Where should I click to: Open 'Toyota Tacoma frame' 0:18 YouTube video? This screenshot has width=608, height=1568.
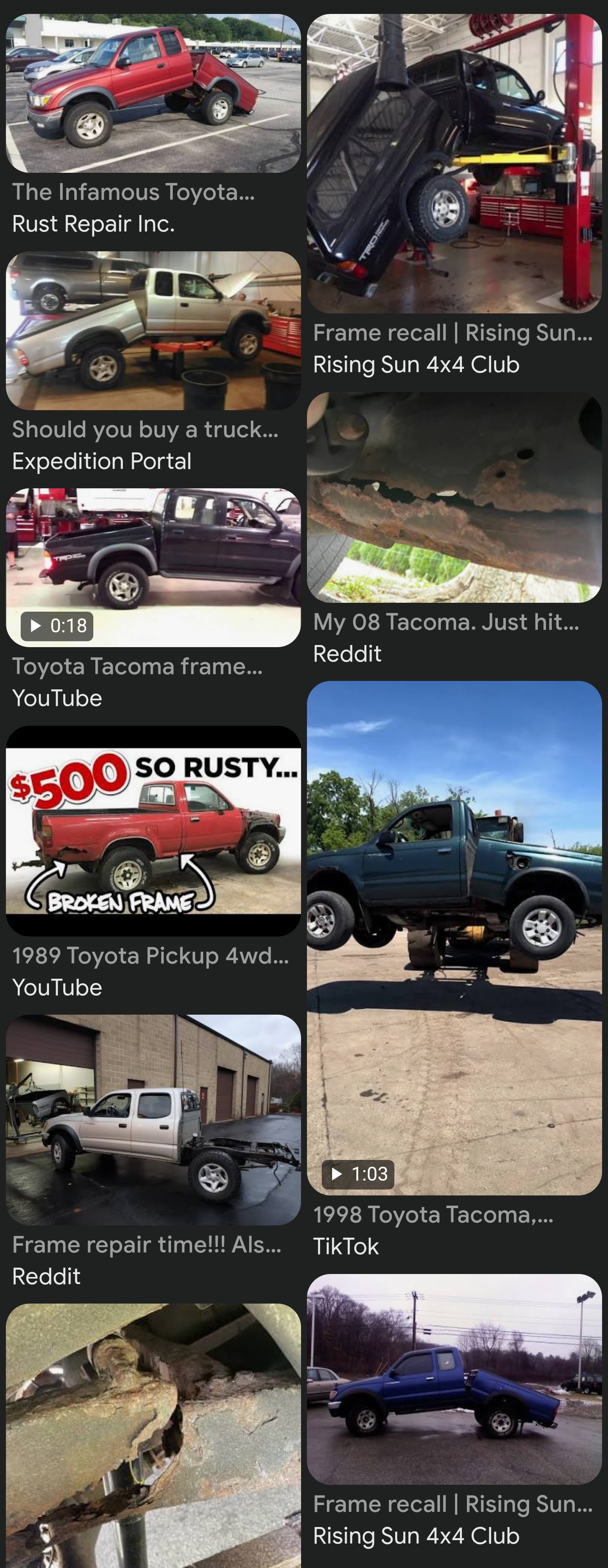(153, 567)
